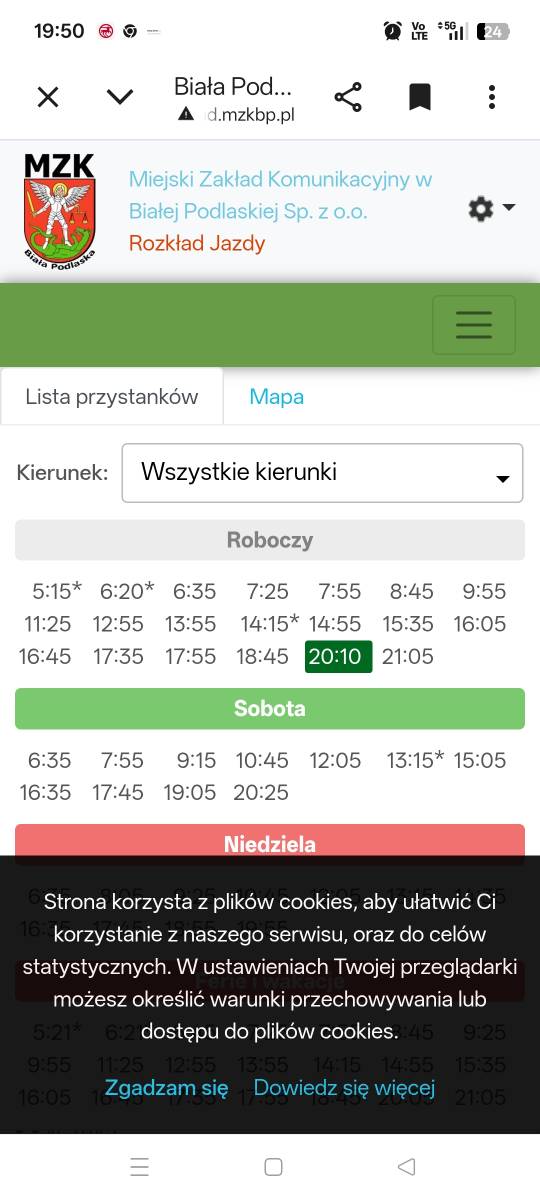The height and width of the screenshot is (1200, 540).
Task: Go to the home screen
Action: pyautogui.click(x=273, y=1166)
